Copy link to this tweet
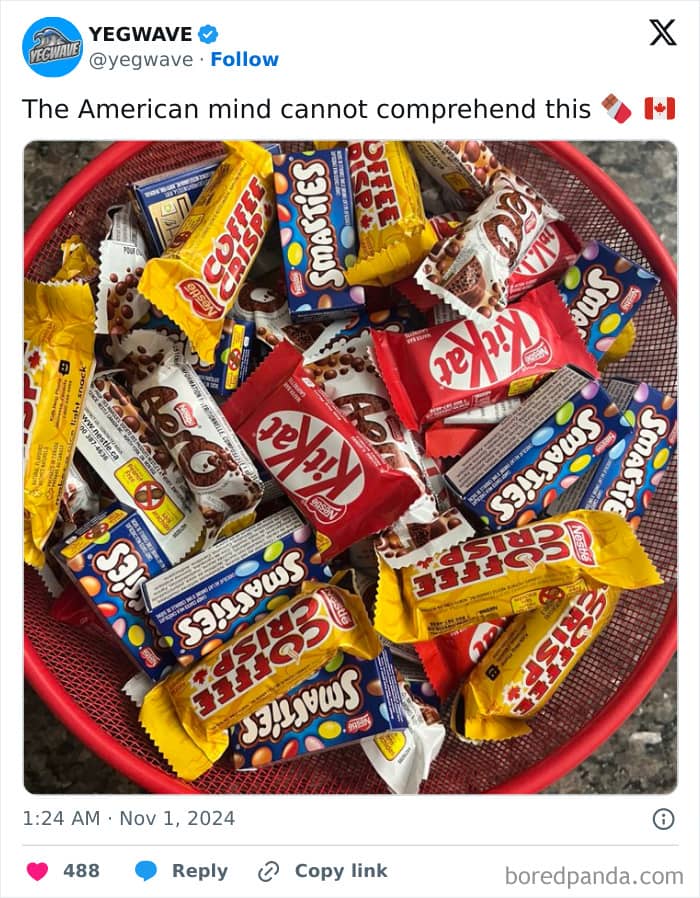 tap(323, 871)
